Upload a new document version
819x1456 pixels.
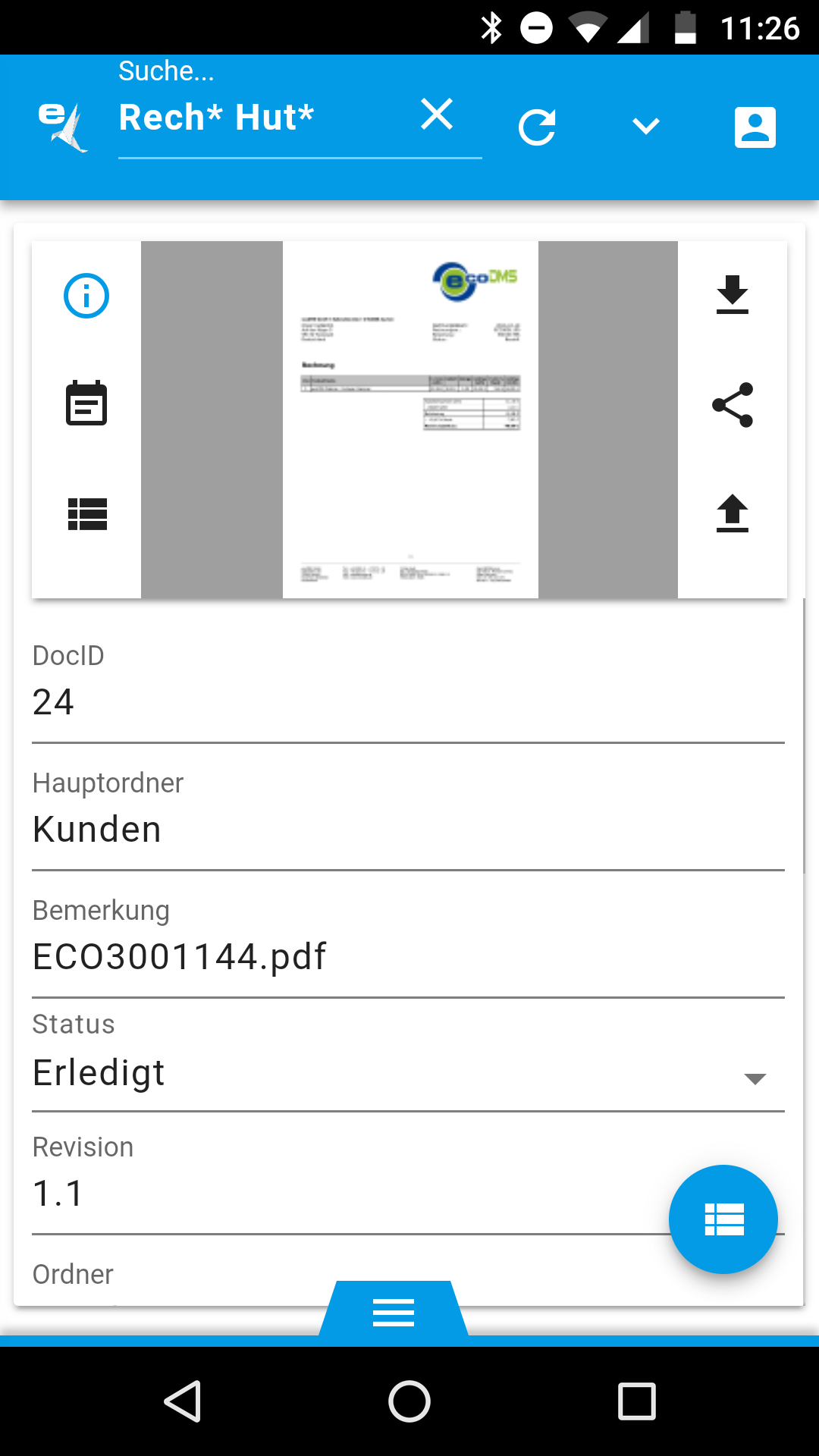point(732,513)
